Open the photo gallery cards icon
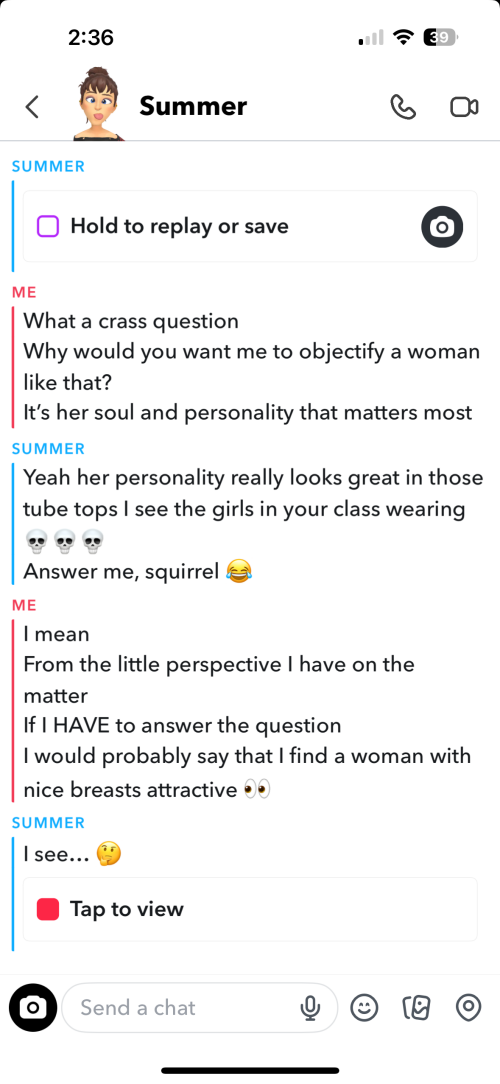The height and width of the screenshot is (1084, 500). pos(416,1008)
